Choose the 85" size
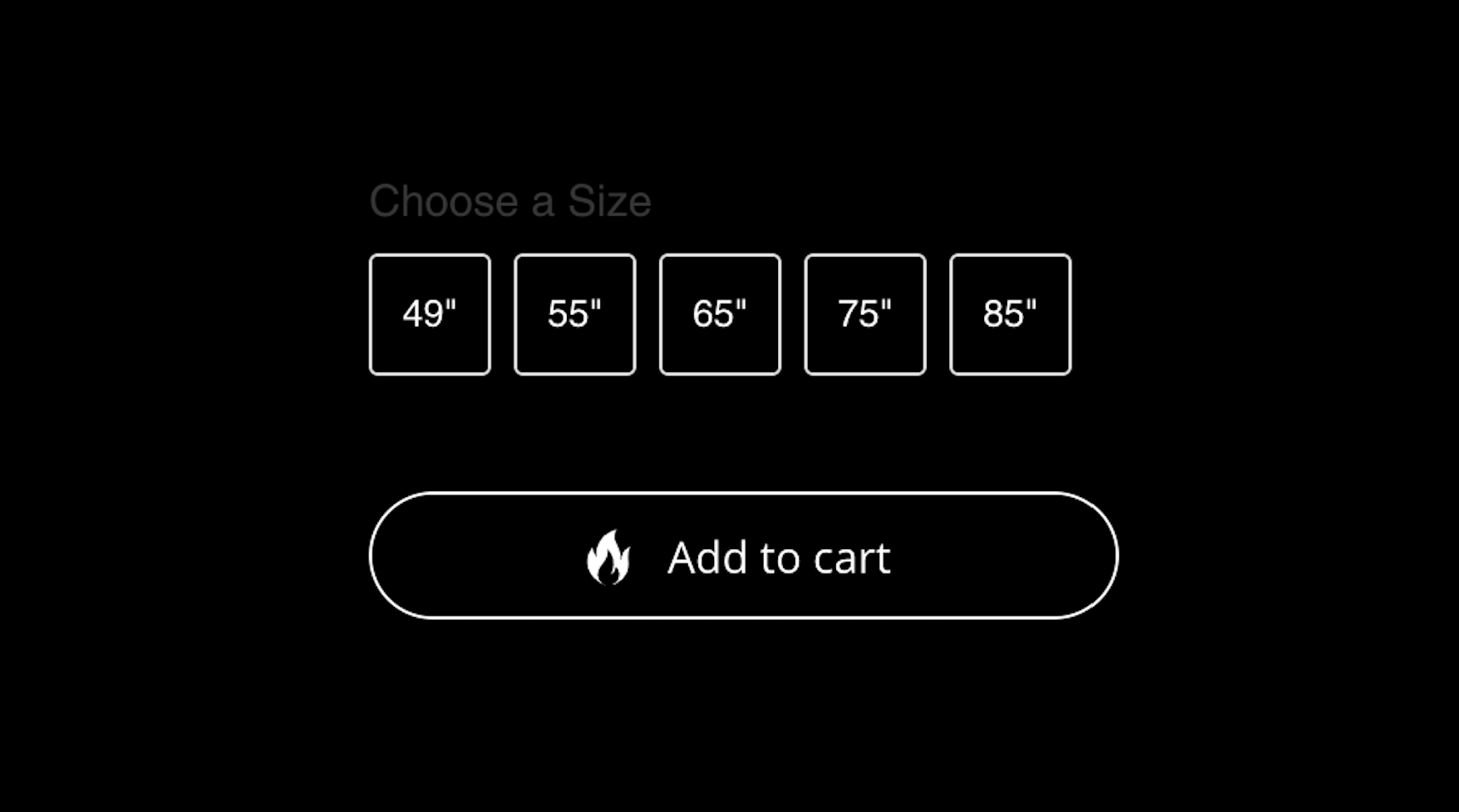The height and width of the screenshot is (812, 1459). 1010,314
